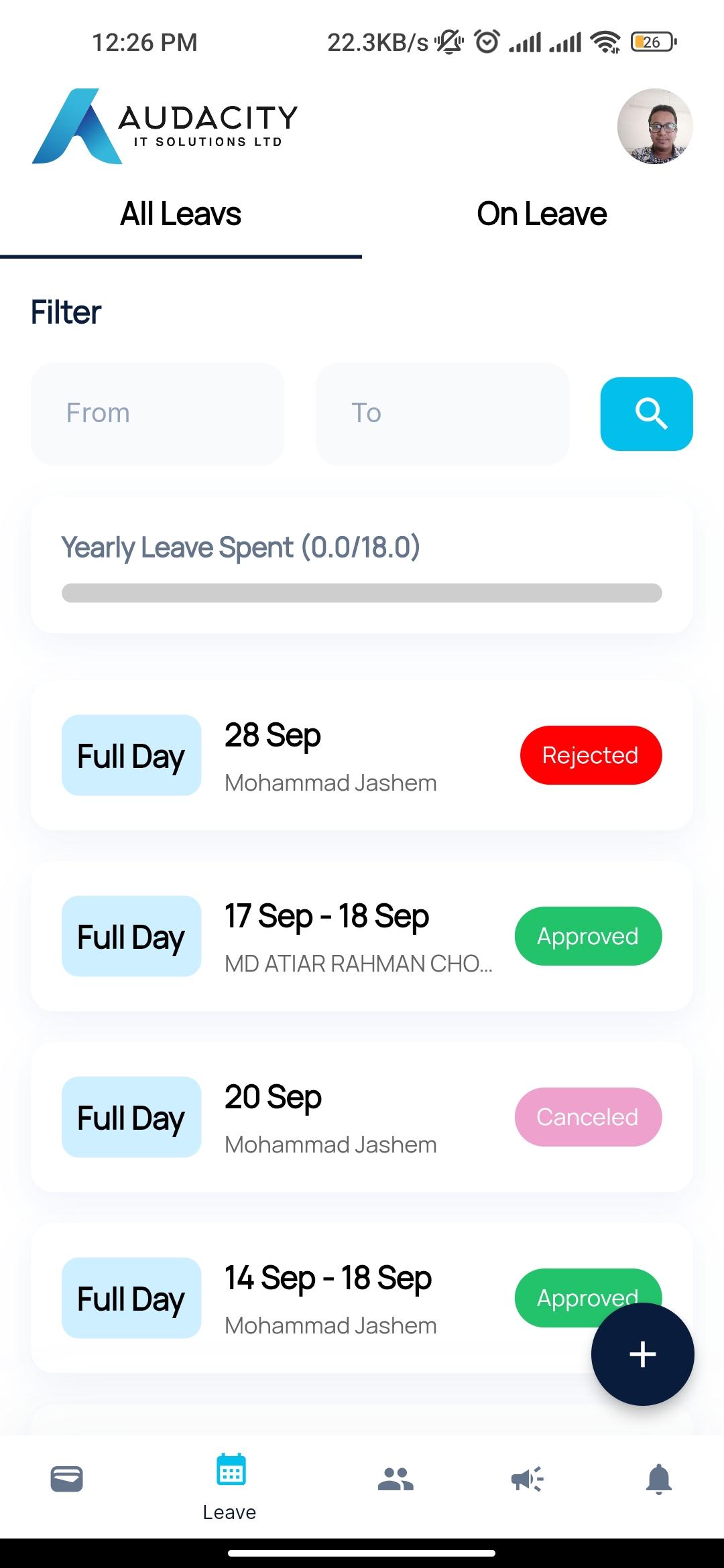Add a new leave with plus button
The image size is (724, 1568).
tap(642, 1354)
